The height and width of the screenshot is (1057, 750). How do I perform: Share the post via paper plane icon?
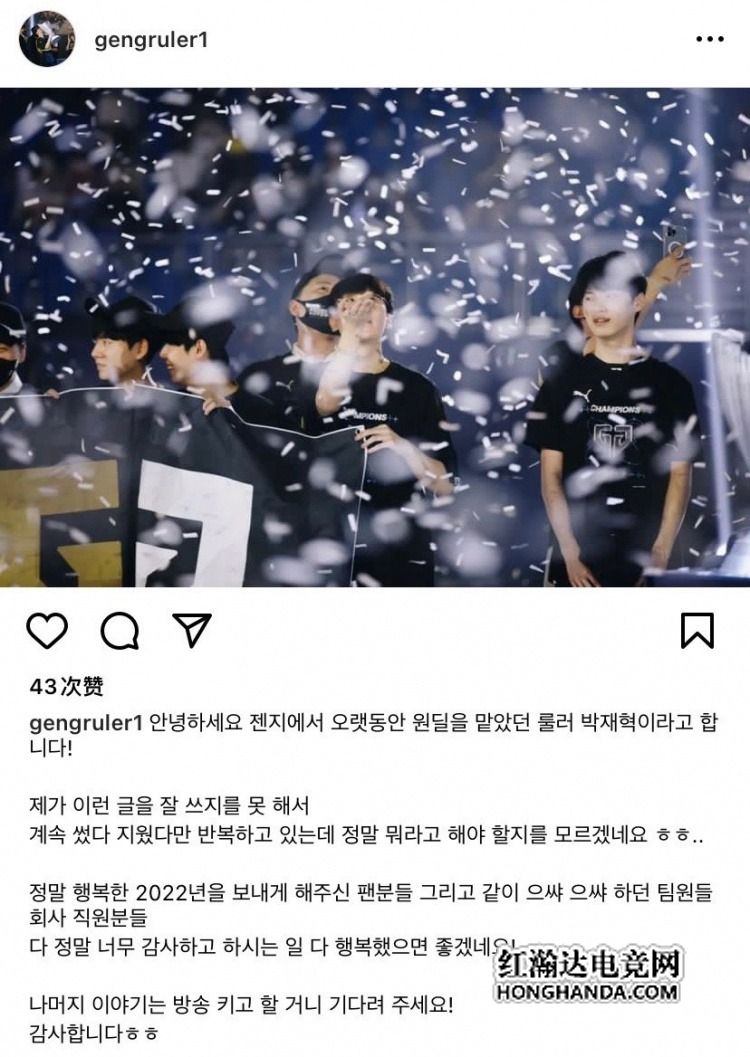tap(192, 629)
